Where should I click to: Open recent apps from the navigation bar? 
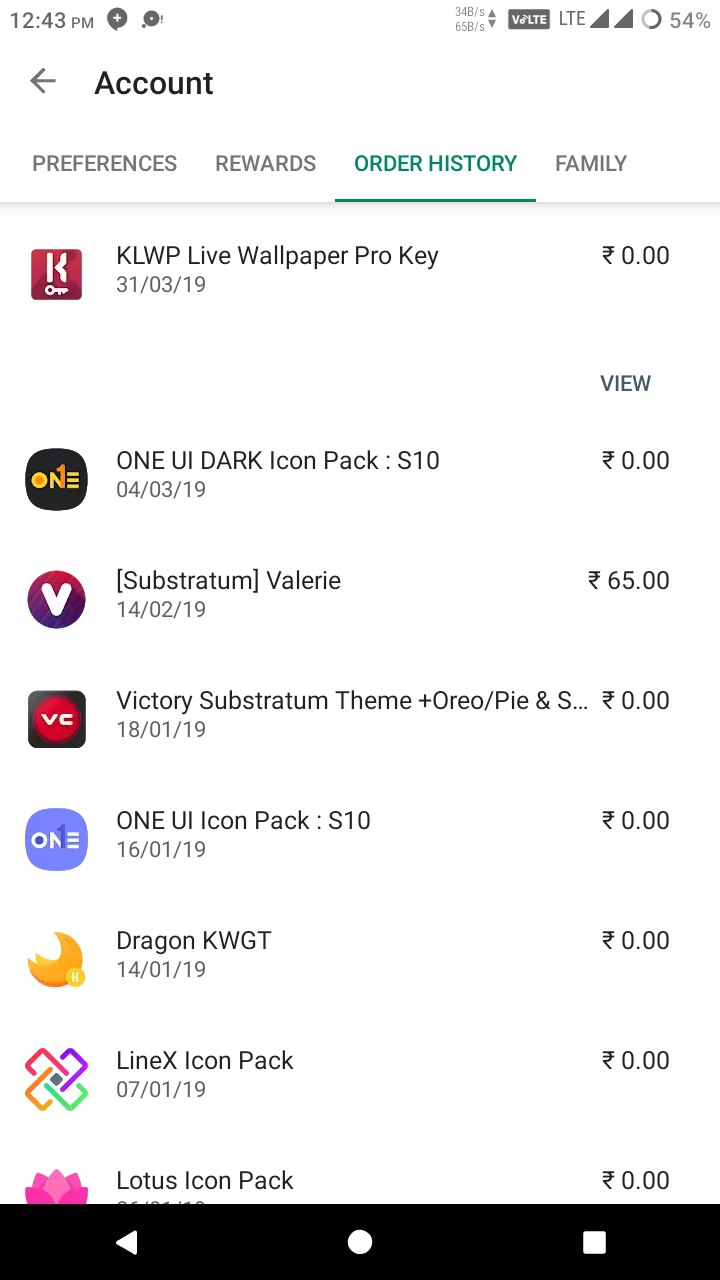594,1242
